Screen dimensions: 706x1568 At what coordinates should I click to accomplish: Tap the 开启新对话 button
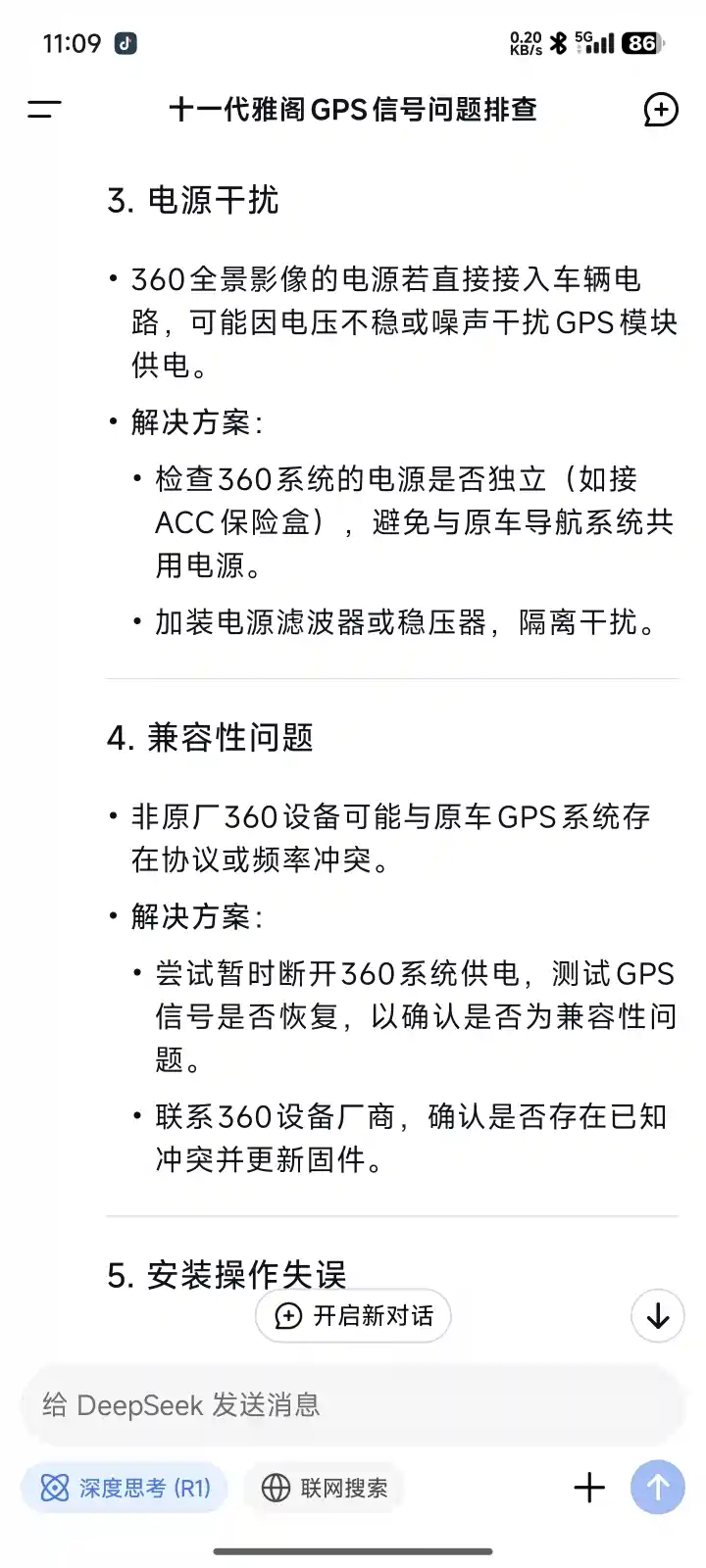click(353, 1315)
